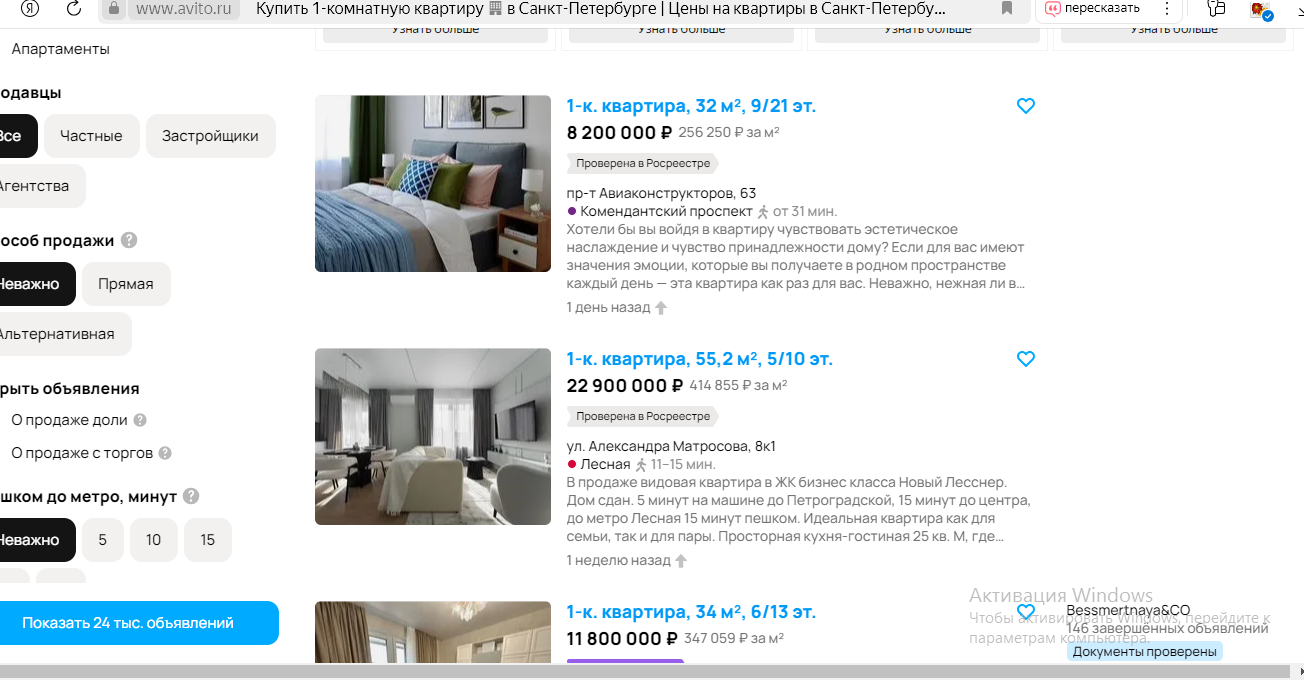
Task: Open the 55,2 м² apartment listing title
Action: [x=699, y=359]
